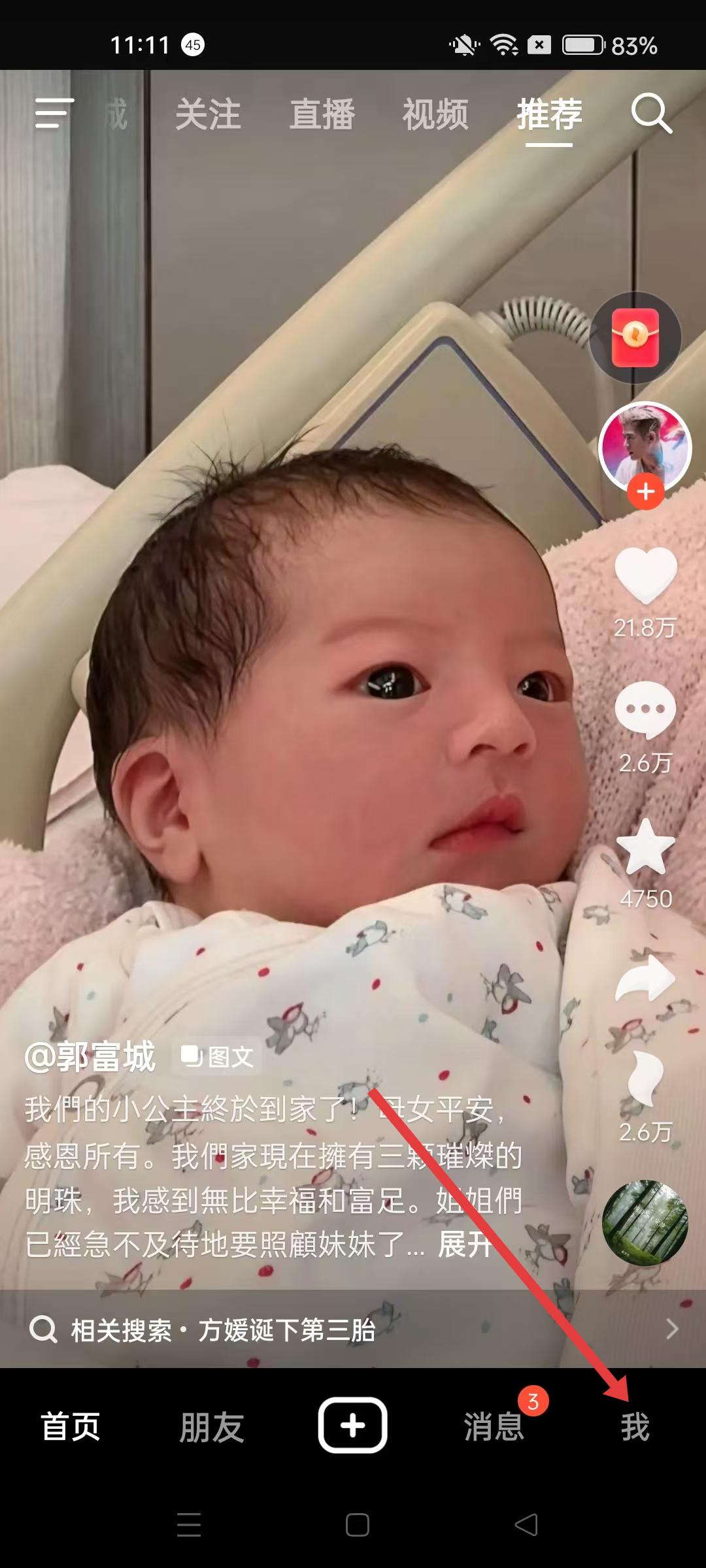
Task: Open the 我 profile tab
Action: (635, 1427)
